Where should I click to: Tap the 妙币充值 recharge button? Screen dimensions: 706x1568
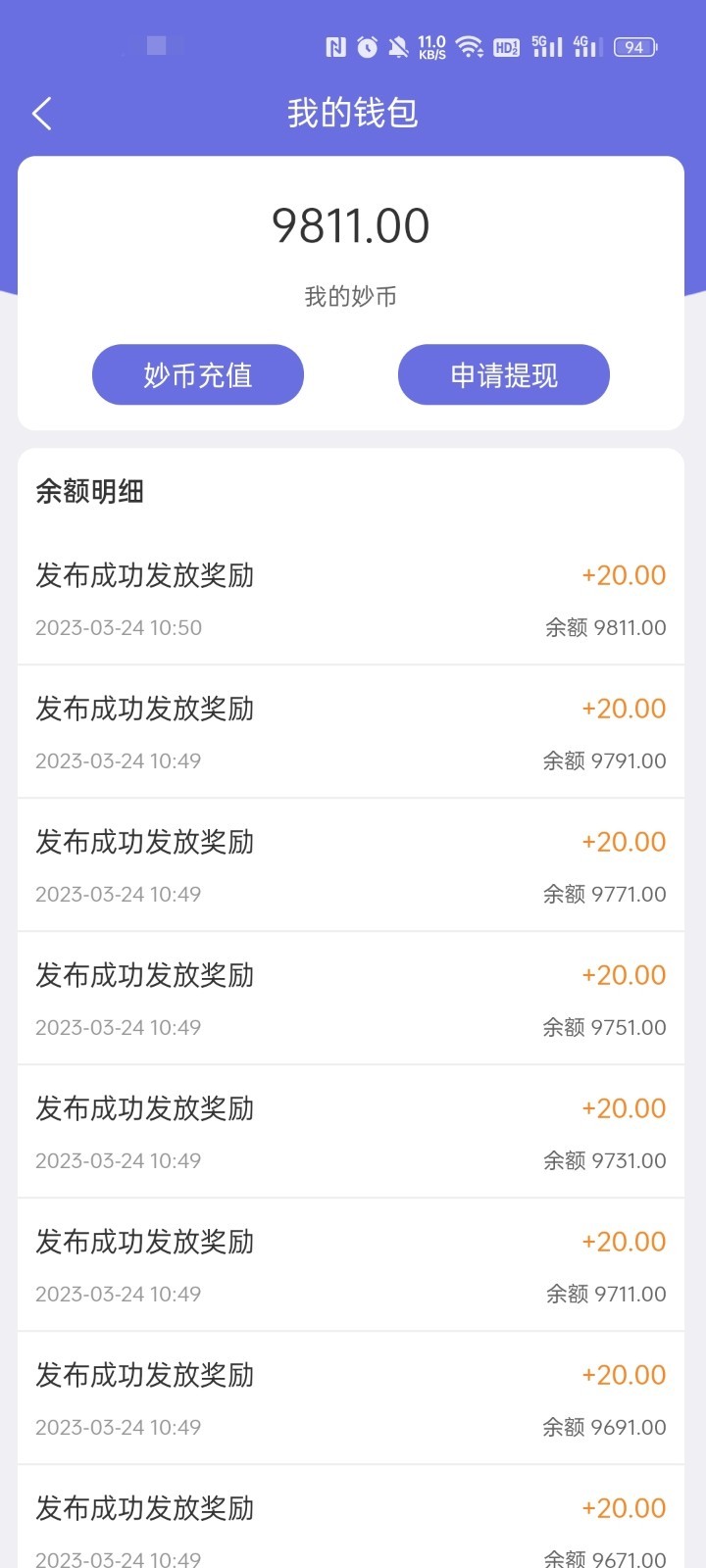pyautogui.click(x=197, y=374)
